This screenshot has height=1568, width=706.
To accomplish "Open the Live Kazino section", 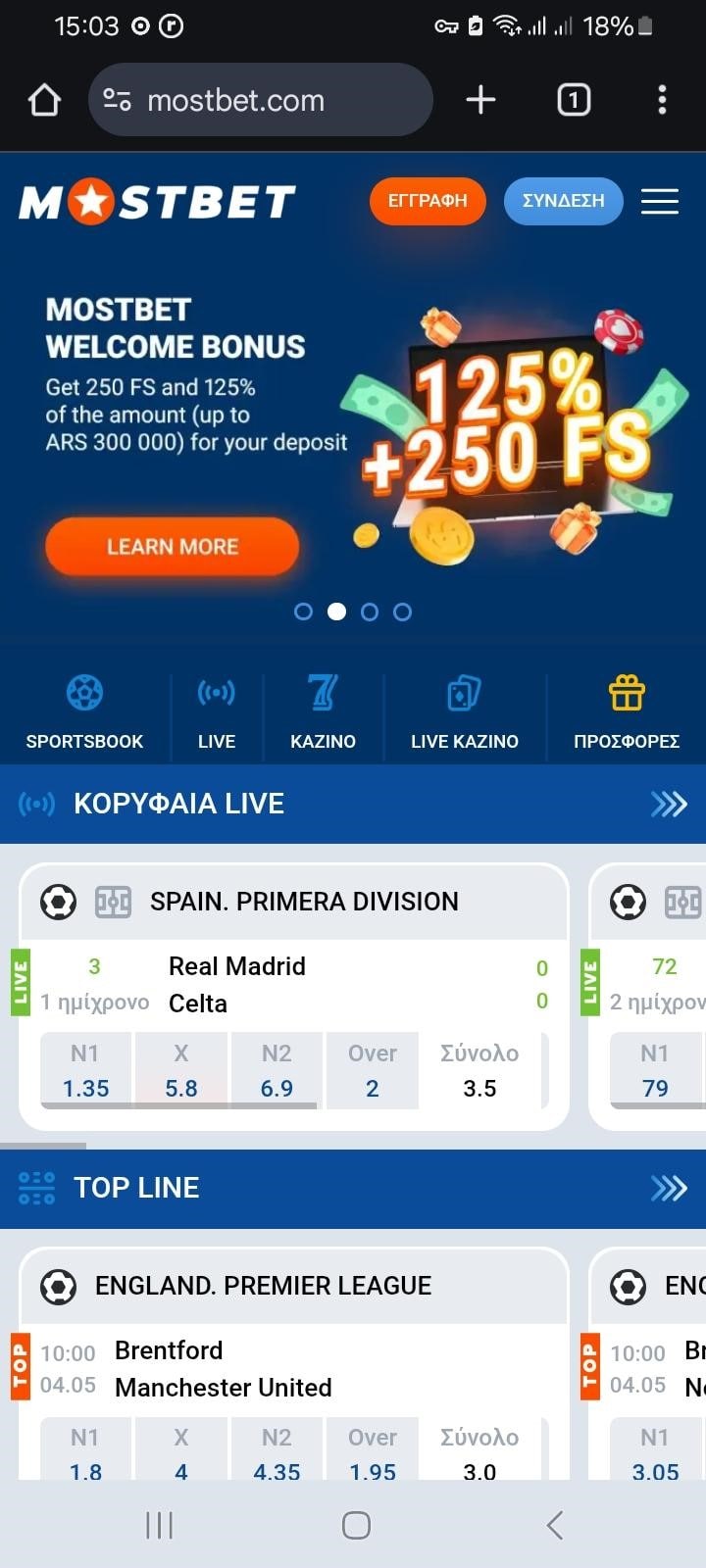I will click(x=465, y=713).
